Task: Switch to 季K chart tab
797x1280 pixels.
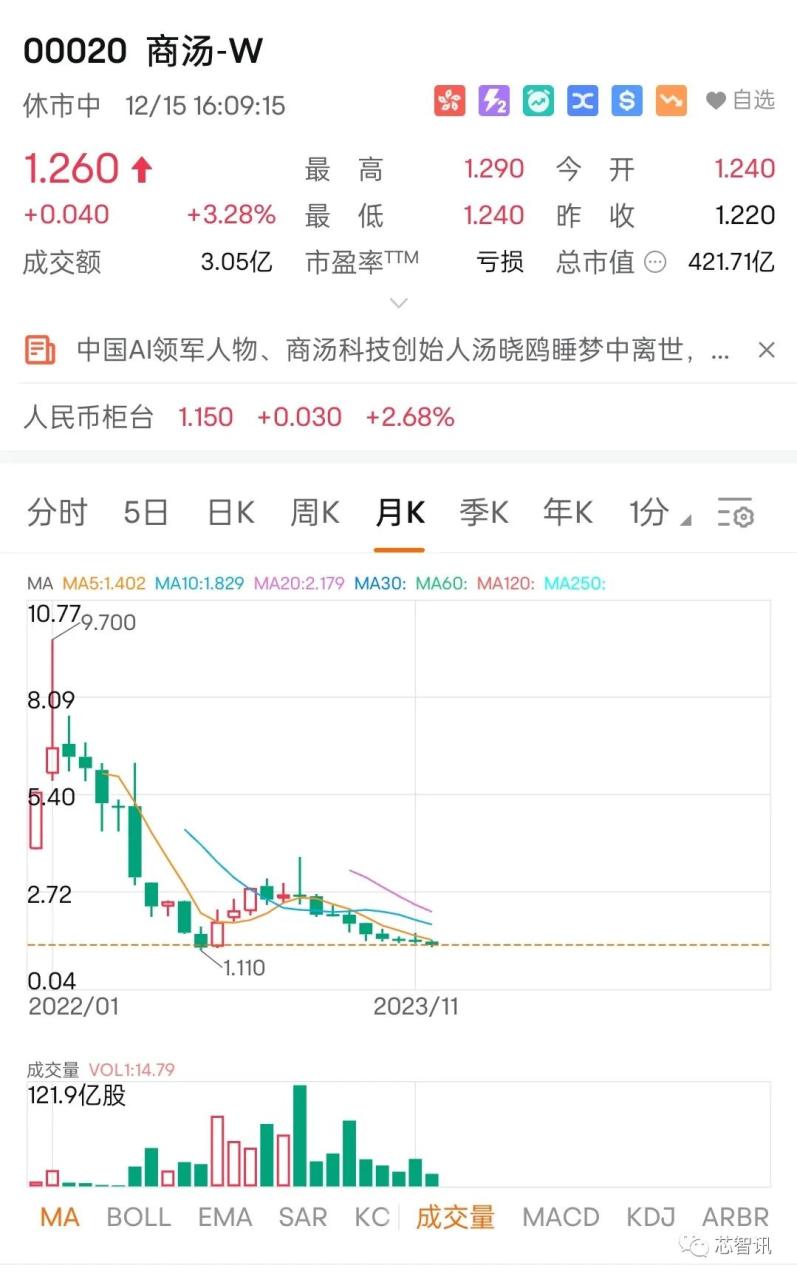Action: pos(484,513)
